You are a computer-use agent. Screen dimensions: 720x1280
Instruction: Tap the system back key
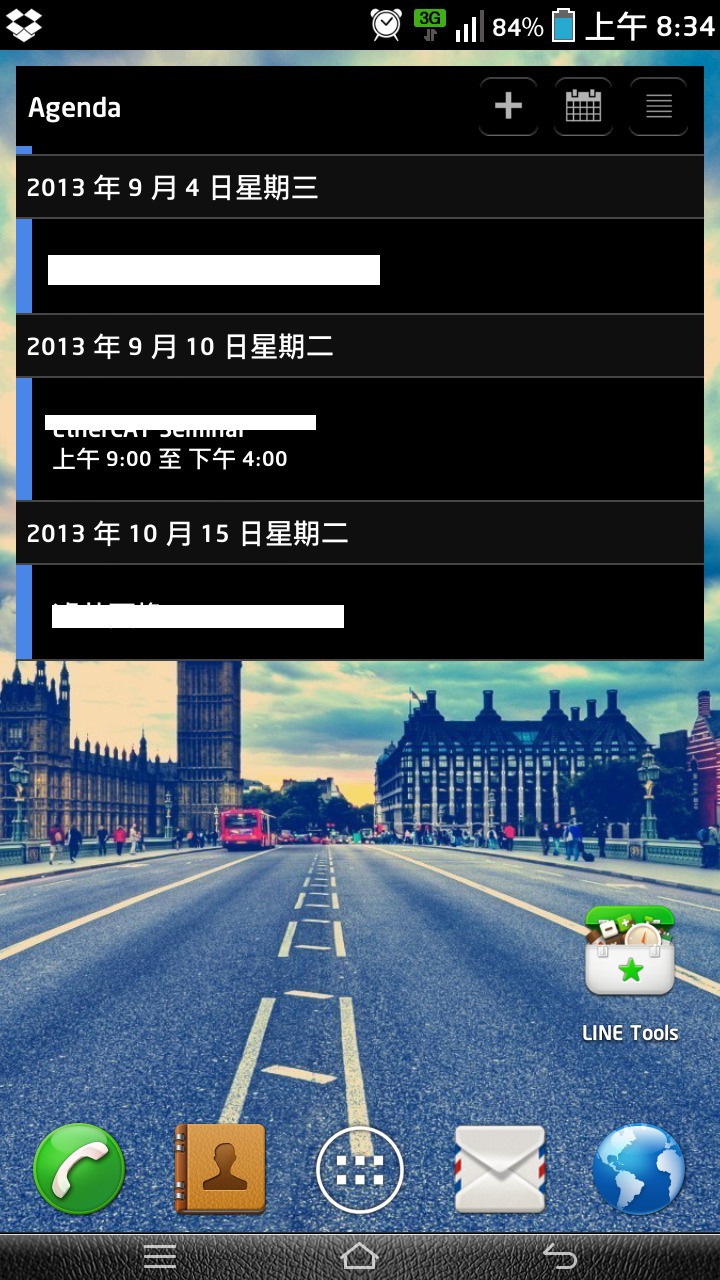tap(560, 1257)
